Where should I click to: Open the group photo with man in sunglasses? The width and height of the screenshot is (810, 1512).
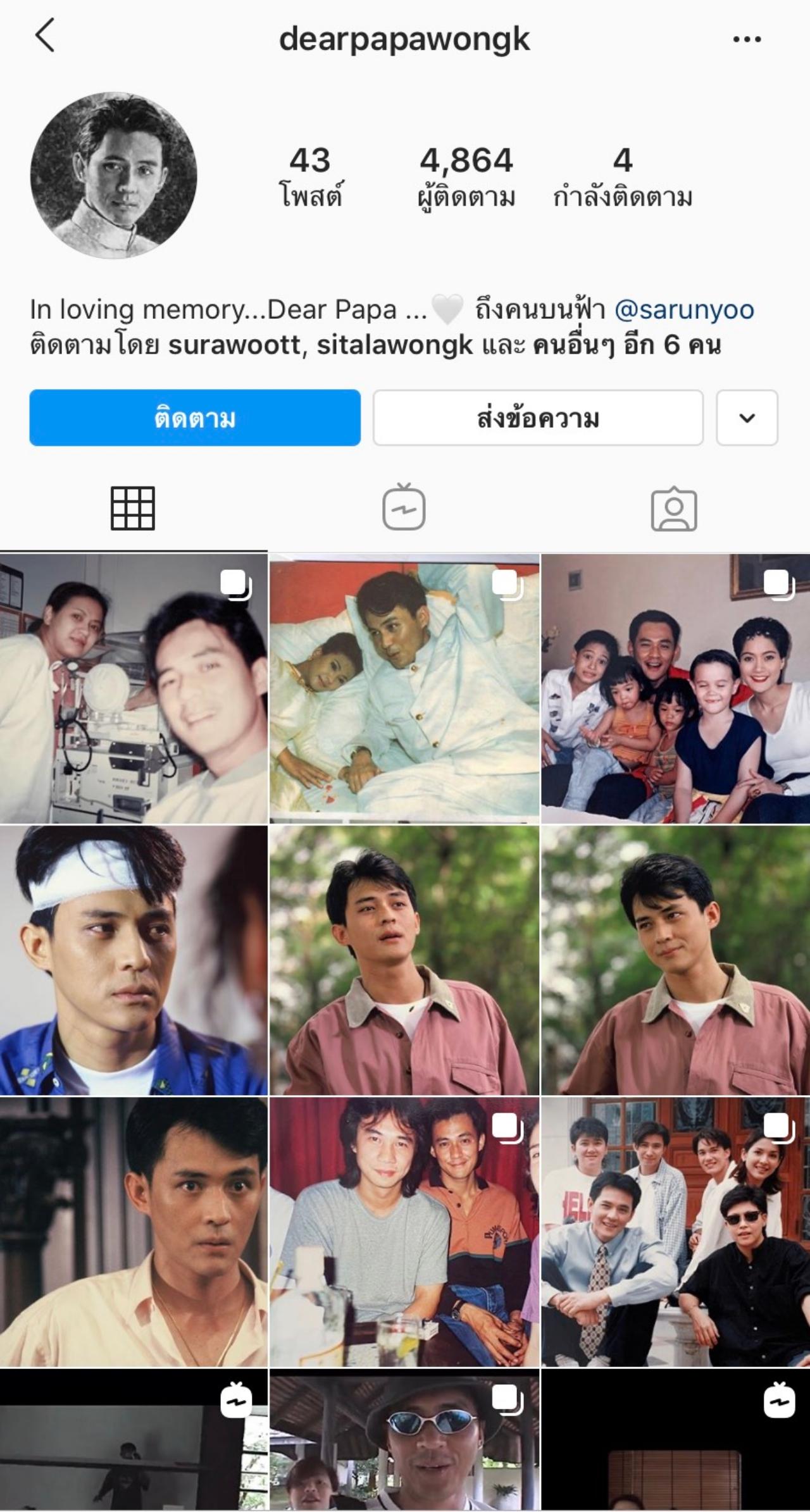(675, 1232)
